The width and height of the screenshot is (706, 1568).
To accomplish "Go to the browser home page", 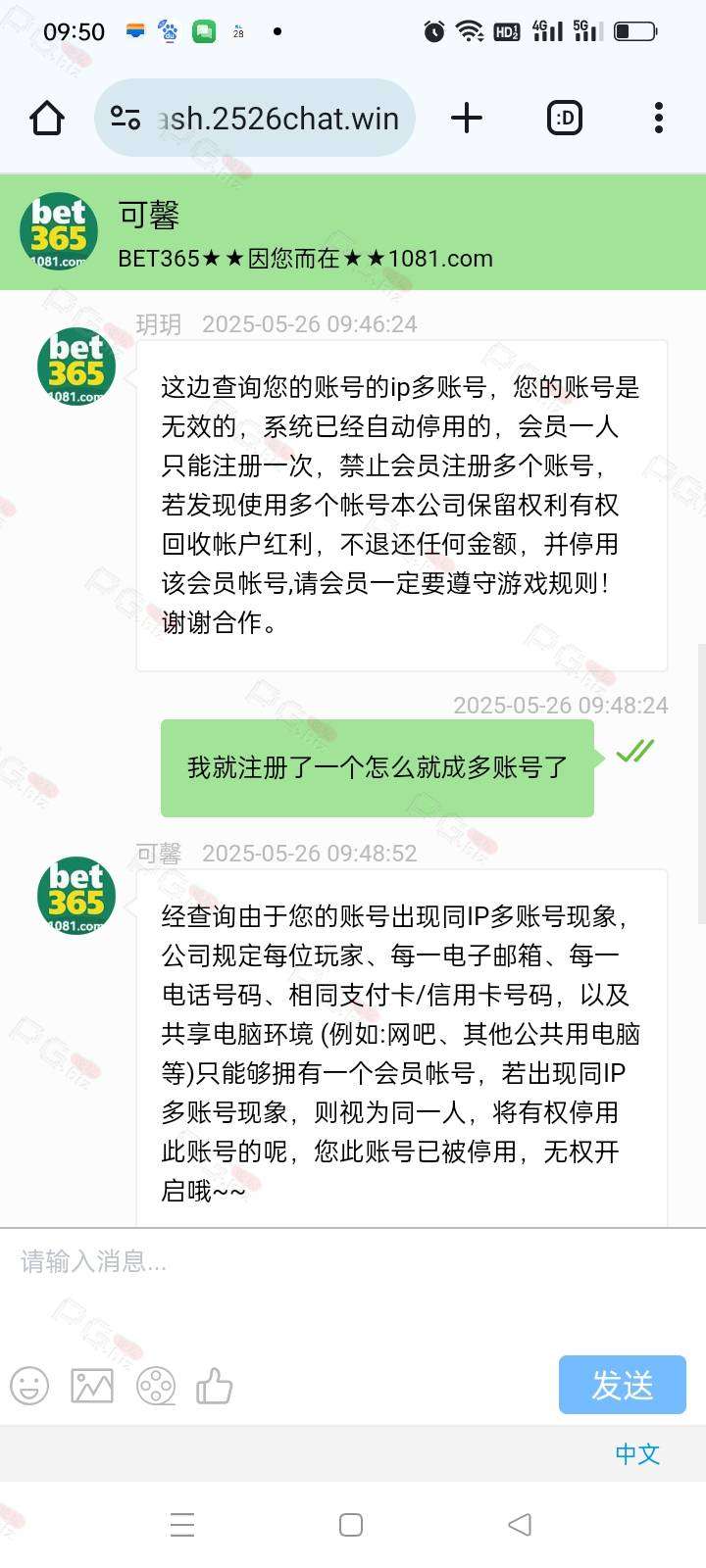I will (x=47, y=119).
